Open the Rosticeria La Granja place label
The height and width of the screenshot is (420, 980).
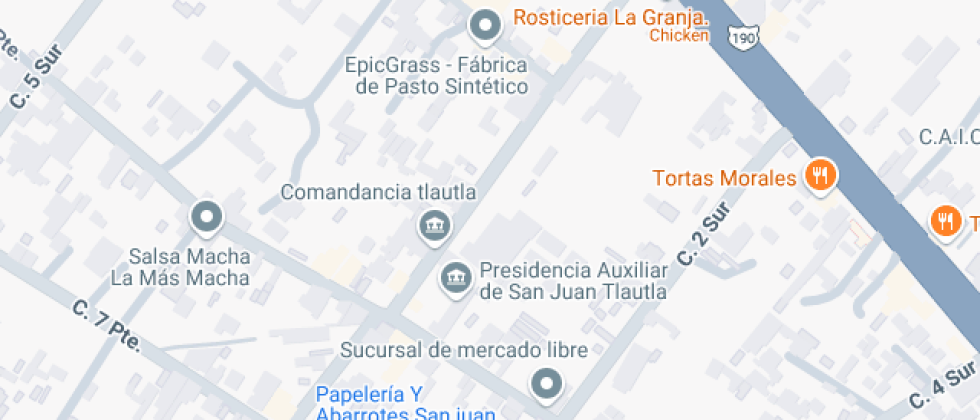tap(610, 18)
